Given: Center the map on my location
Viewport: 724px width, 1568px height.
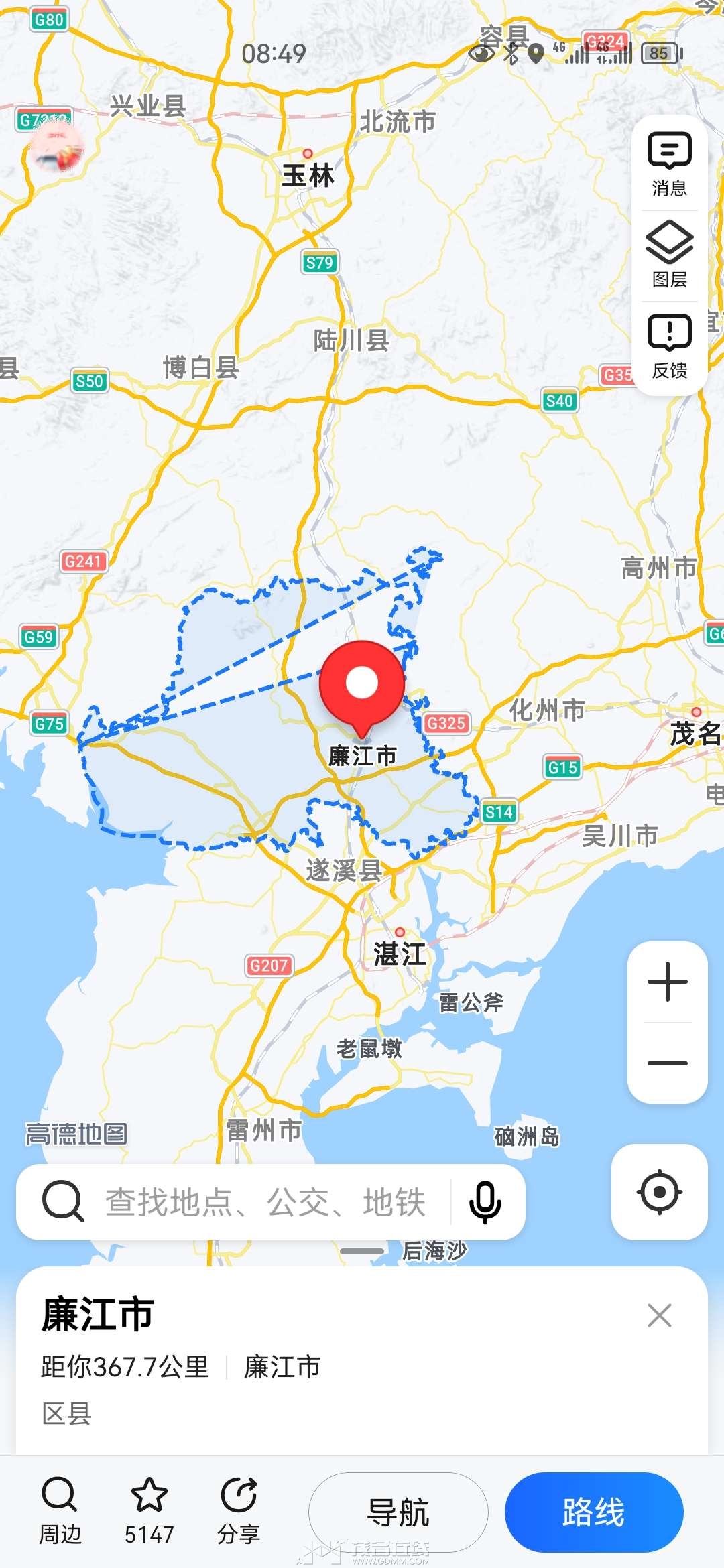Looking at the screenshot, I should click(660, 1192).
